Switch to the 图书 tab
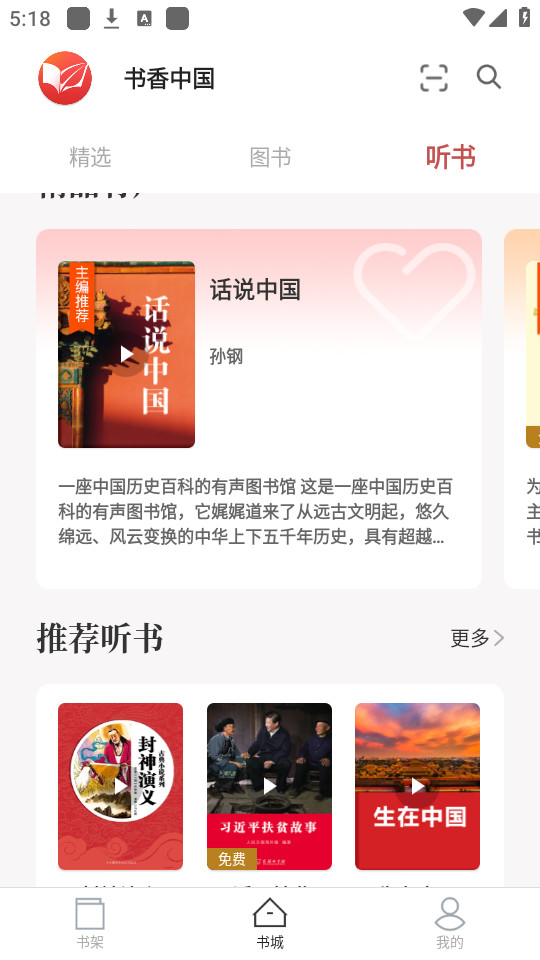This screenshot has width=540, height=960. click(x=270, y=157)
